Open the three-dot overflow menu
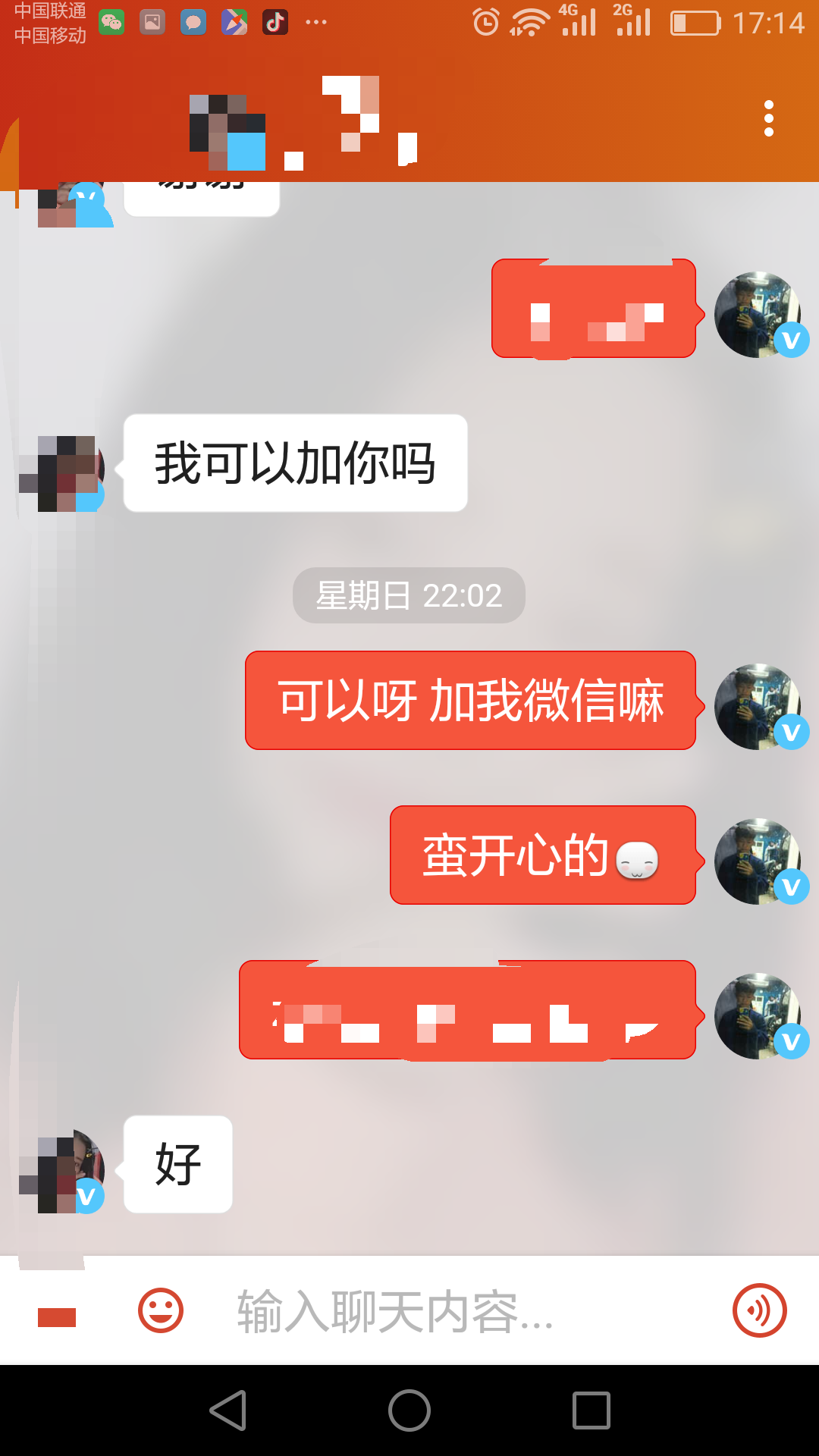The height and width of the screenshot is (1456, 819). [769, 118]
